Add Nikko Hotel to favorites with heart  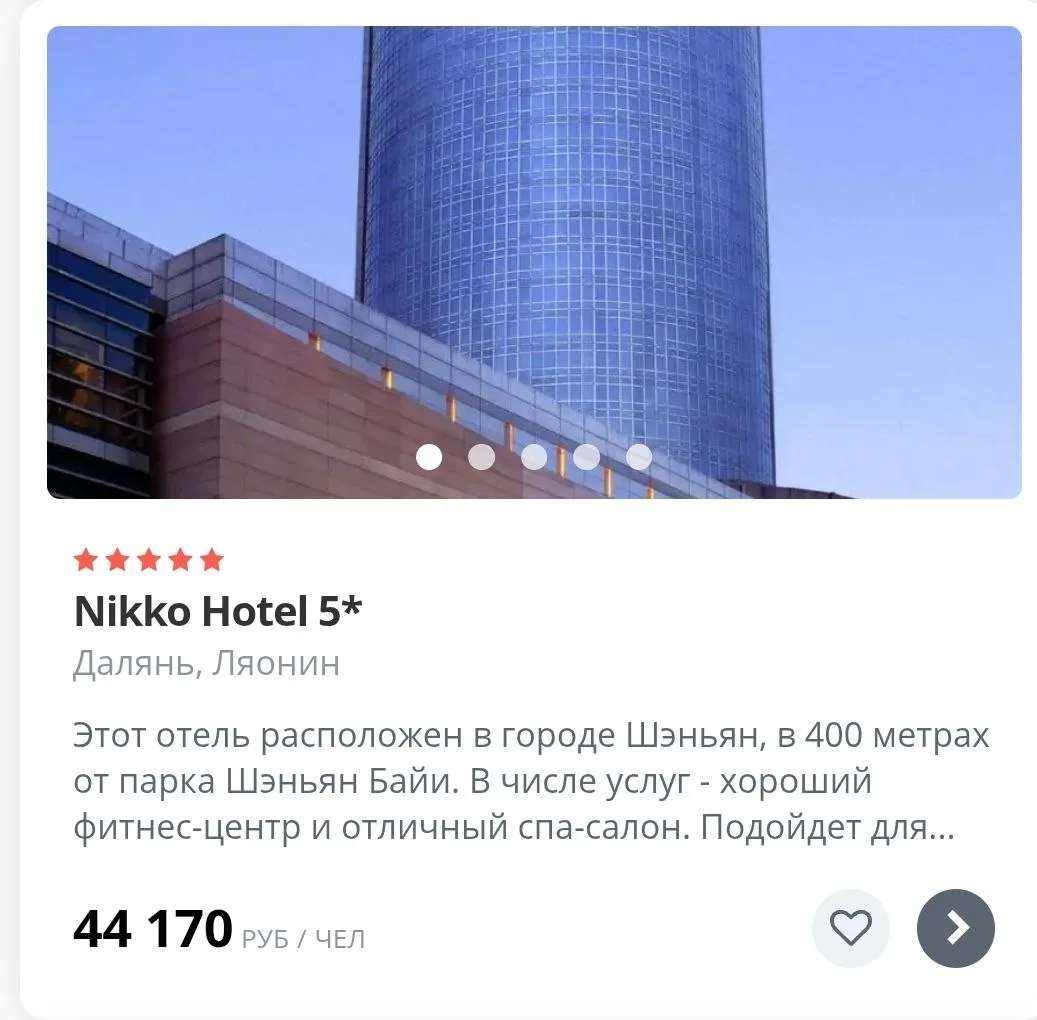coord(851,928)
